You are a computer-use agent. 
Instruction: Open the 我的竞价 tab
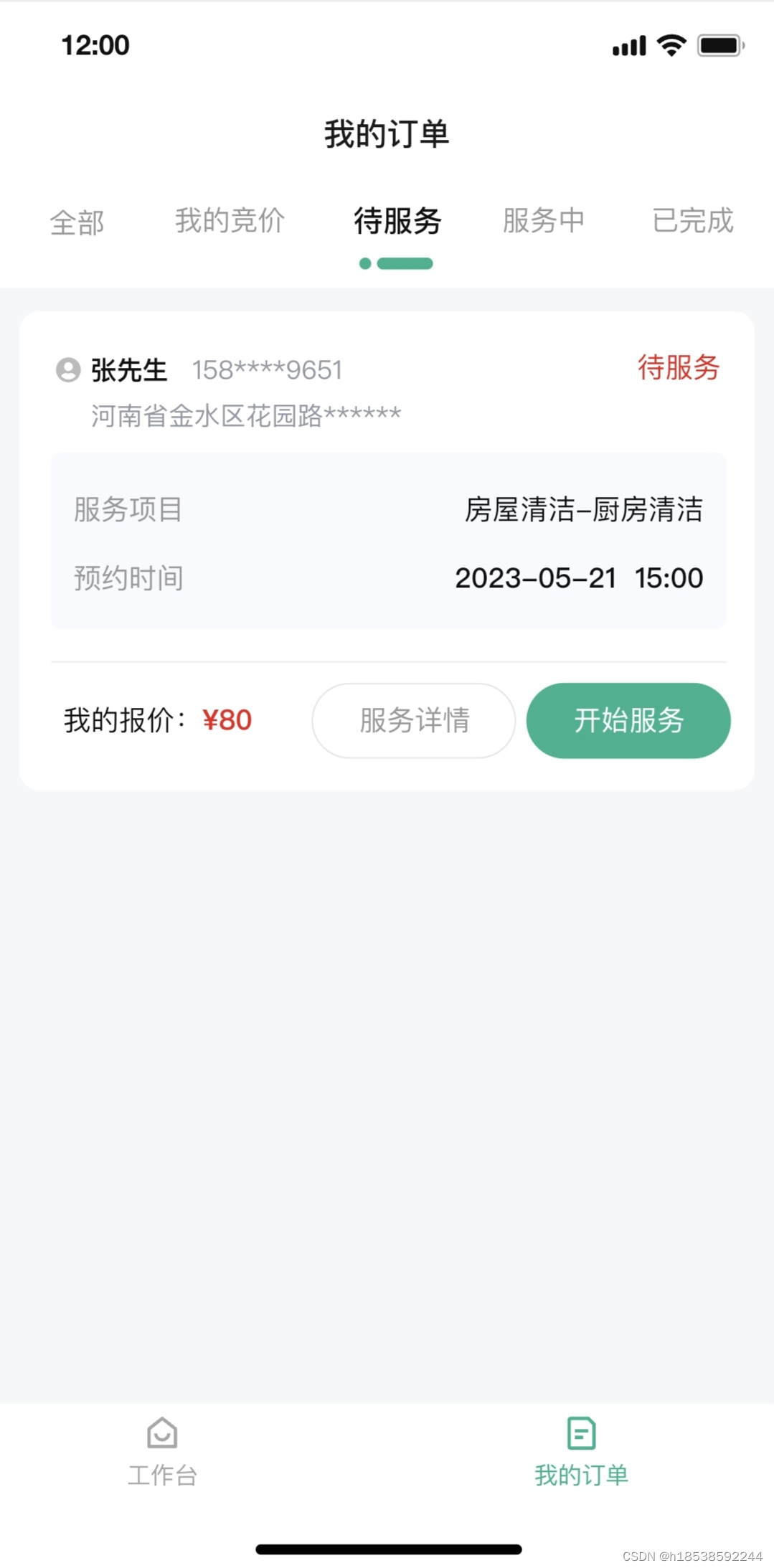click(x=230, y=220)
